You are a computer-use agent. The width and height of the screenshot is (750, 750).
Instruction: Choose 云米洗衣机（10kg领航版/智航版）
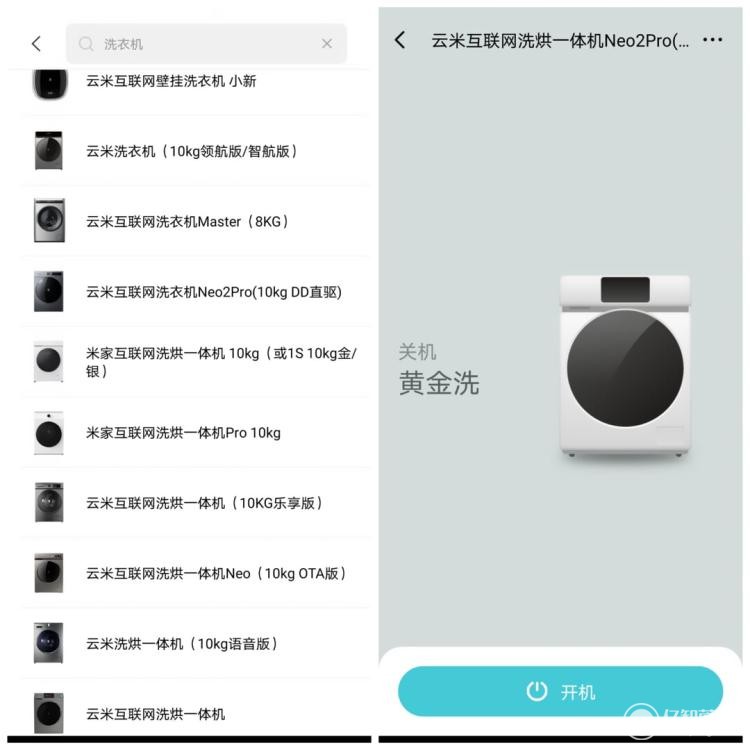(x=192, y=151)
